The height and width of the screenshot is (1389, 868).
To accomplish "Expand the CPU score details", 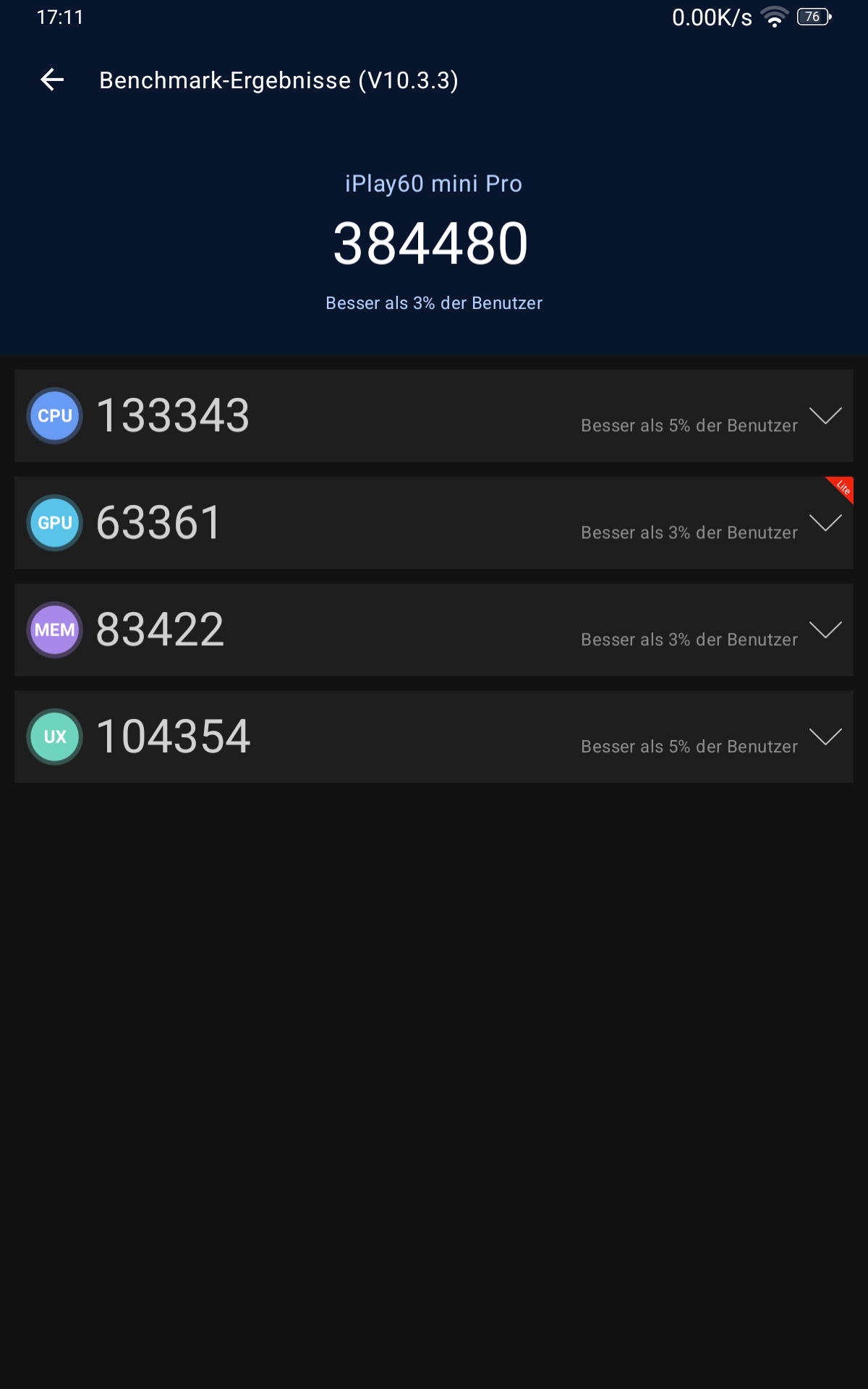I will (x=825, y=416).
